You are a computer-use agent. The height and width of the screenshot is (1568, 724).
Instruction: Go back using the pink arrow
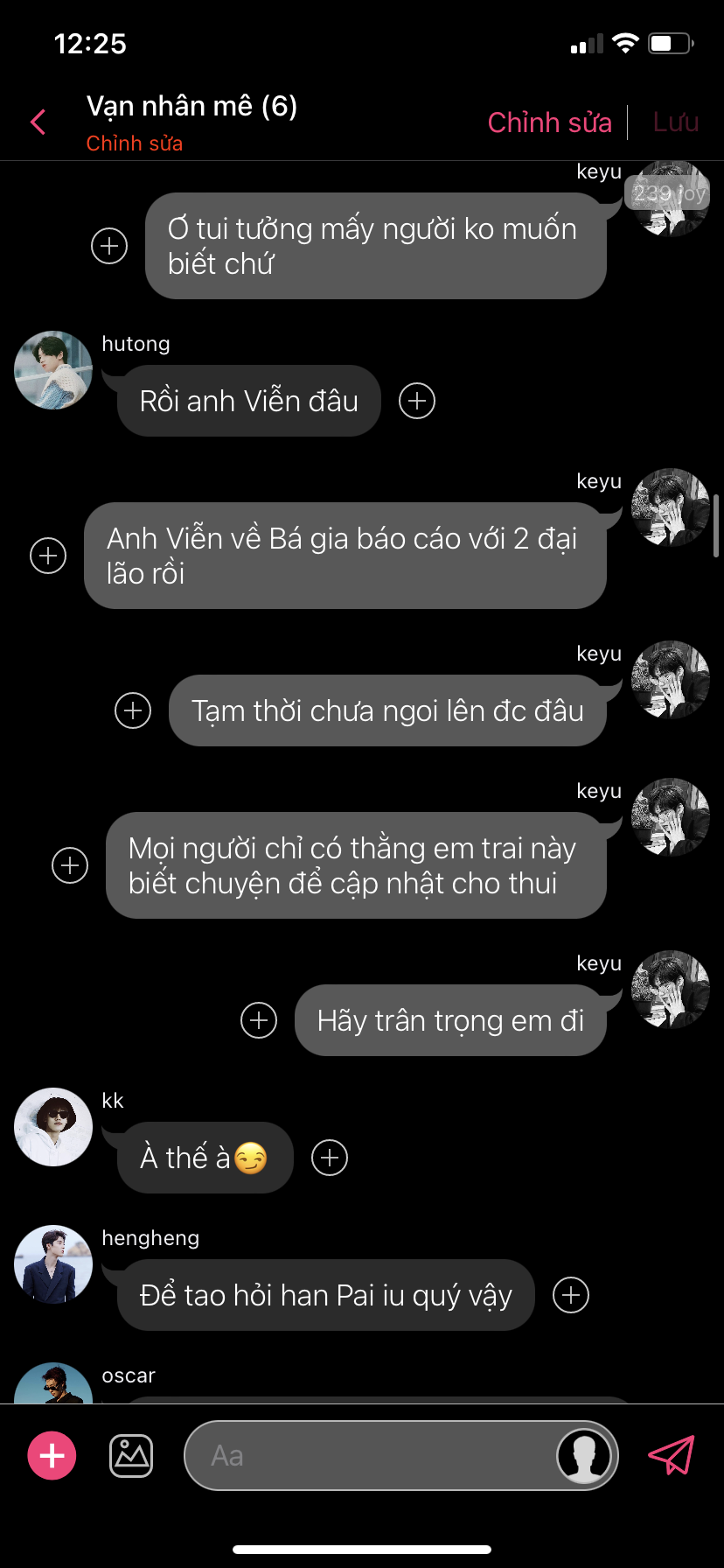(x=38, y=122)
